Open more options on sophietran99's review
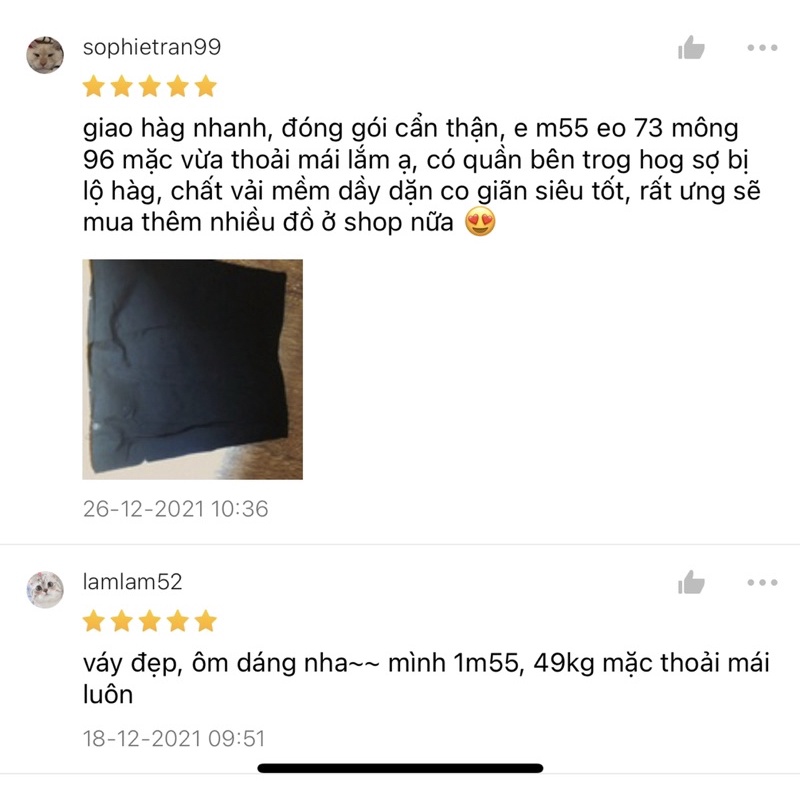Screen dimensions: 800x800 pos(761,48)
